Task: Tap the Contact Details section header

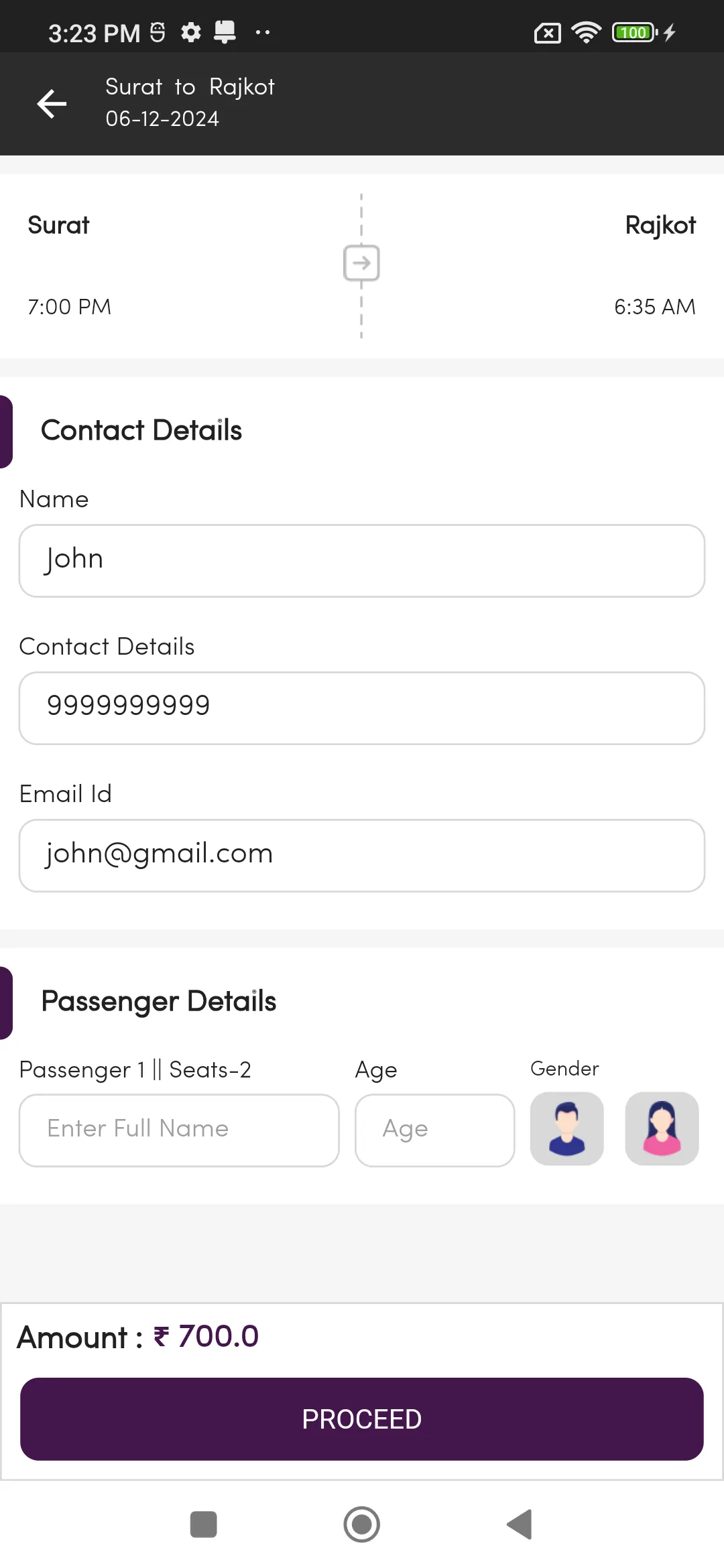Action: point(141,430)
